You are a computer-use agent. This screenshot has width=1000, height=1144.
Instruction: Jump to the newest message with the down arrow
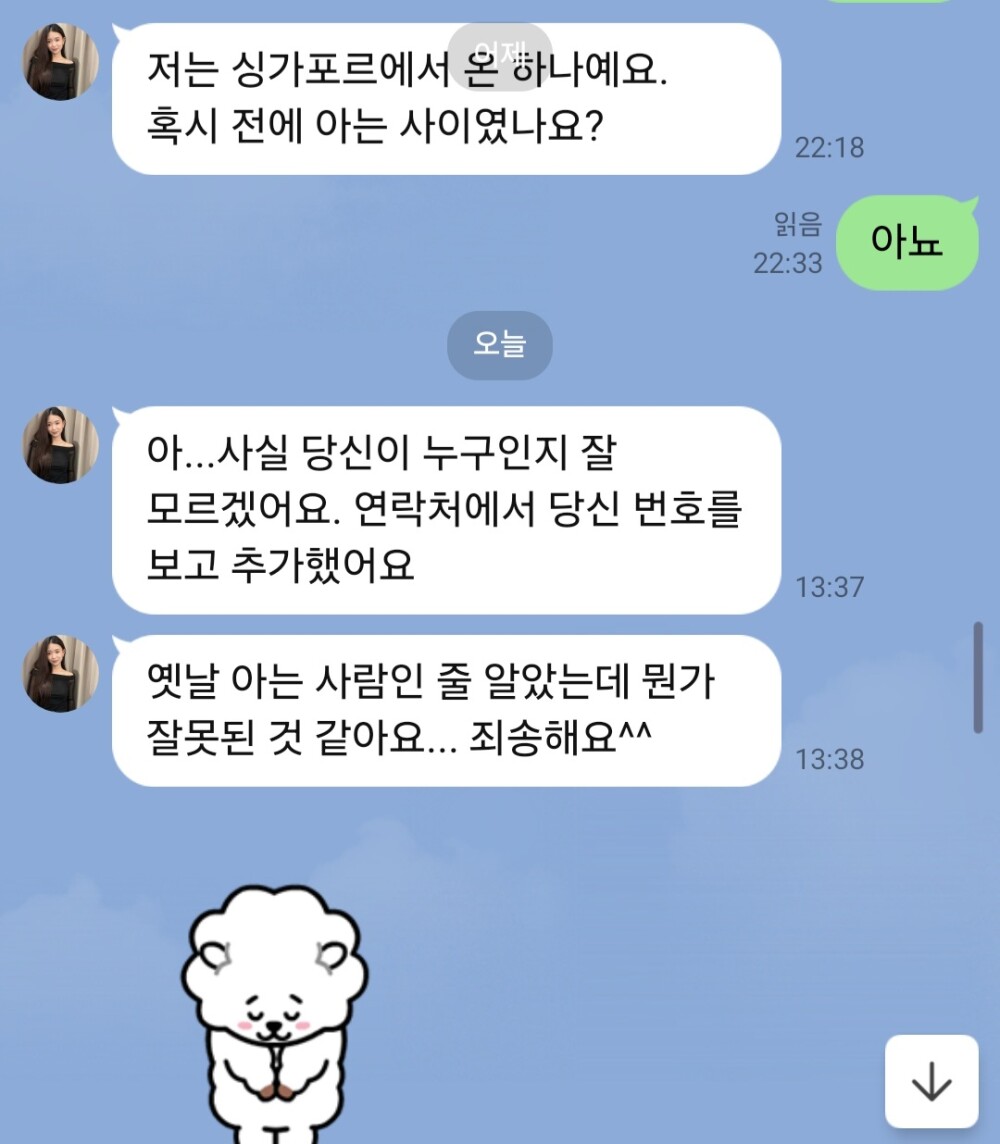[931, 1081]
